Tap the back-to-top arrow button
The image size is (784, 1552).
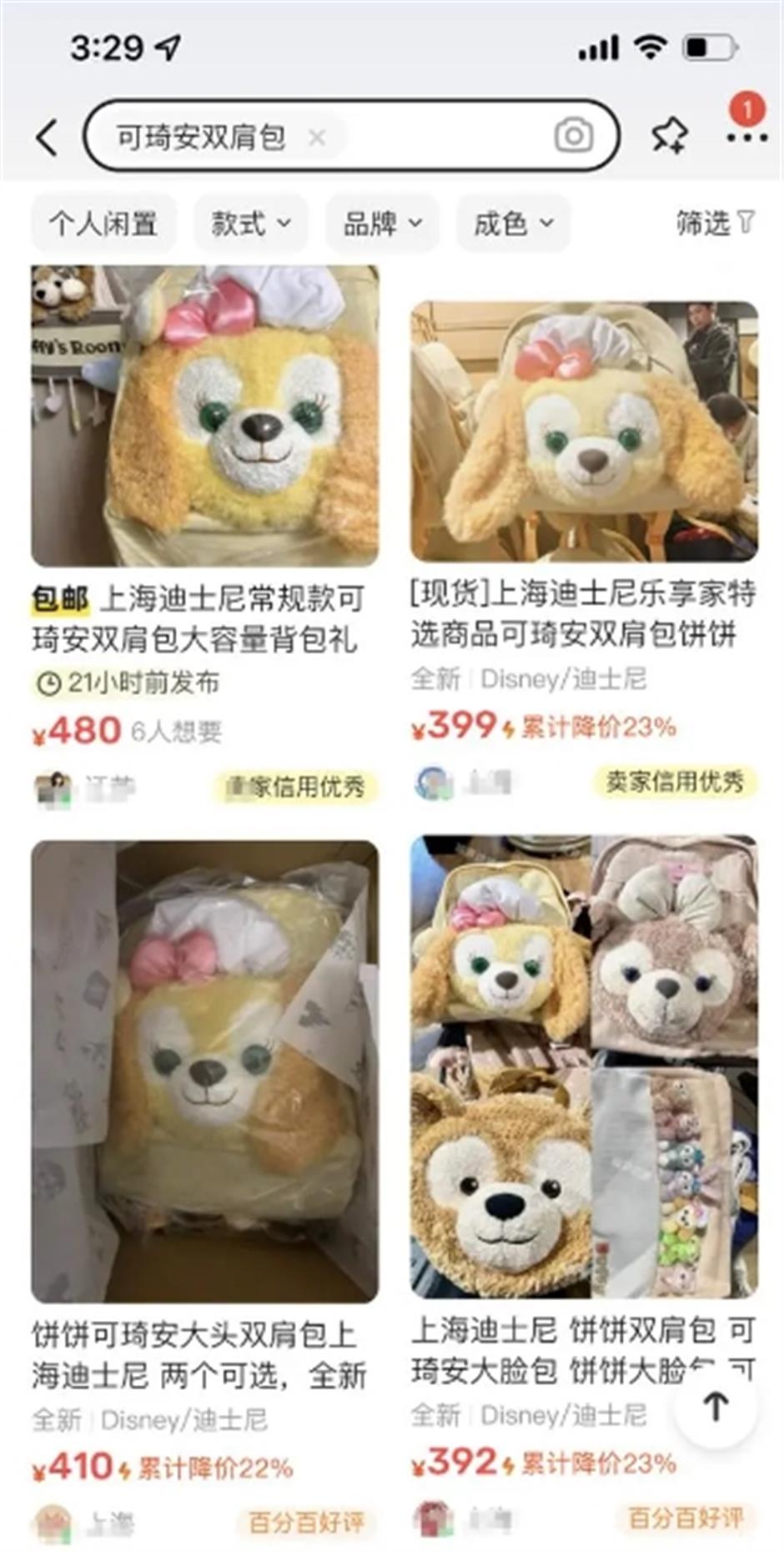coord(716,1406)
